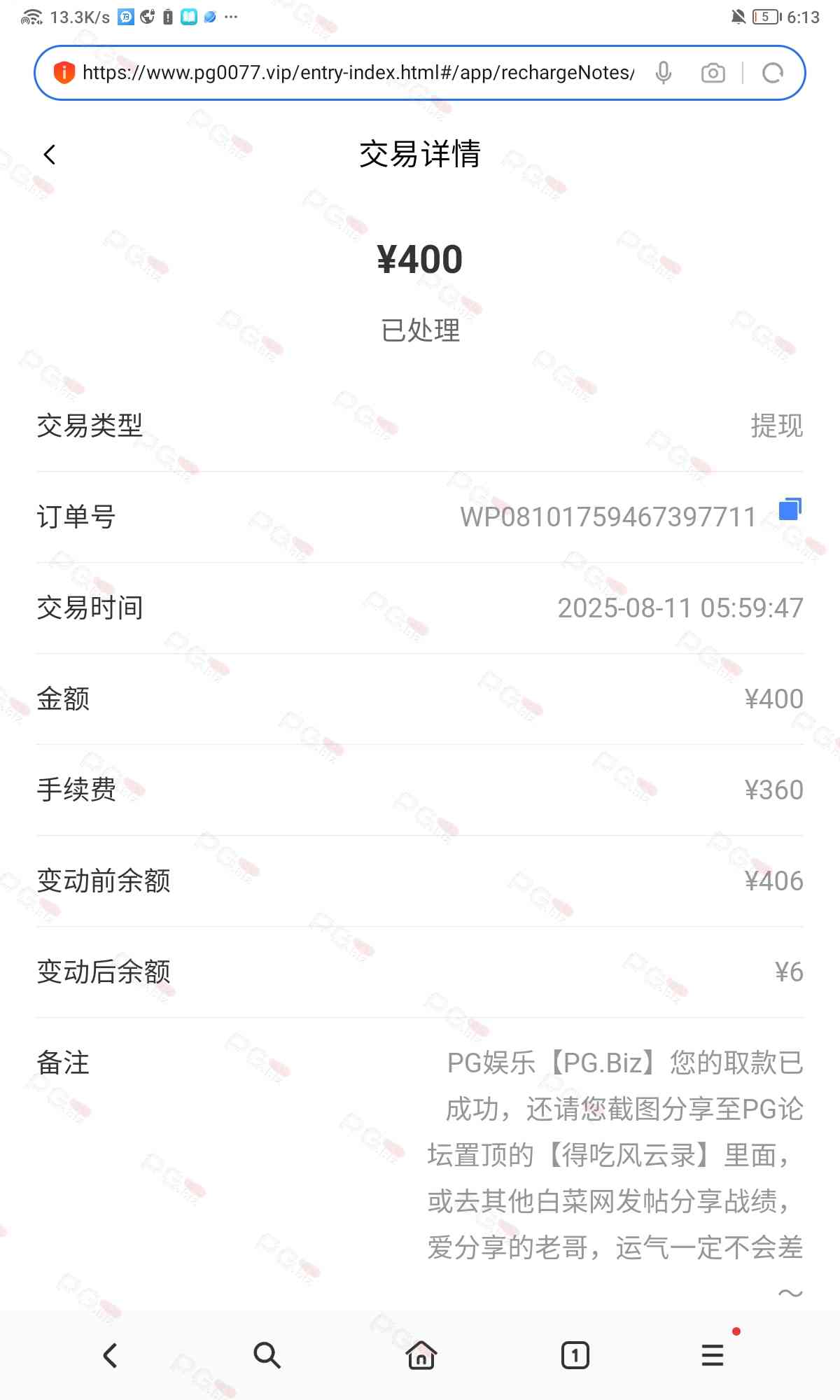840x1400 pixels.
Task: Open the camera scan icon in address bar
Action: pyautogui.click(x=713, y=73)
